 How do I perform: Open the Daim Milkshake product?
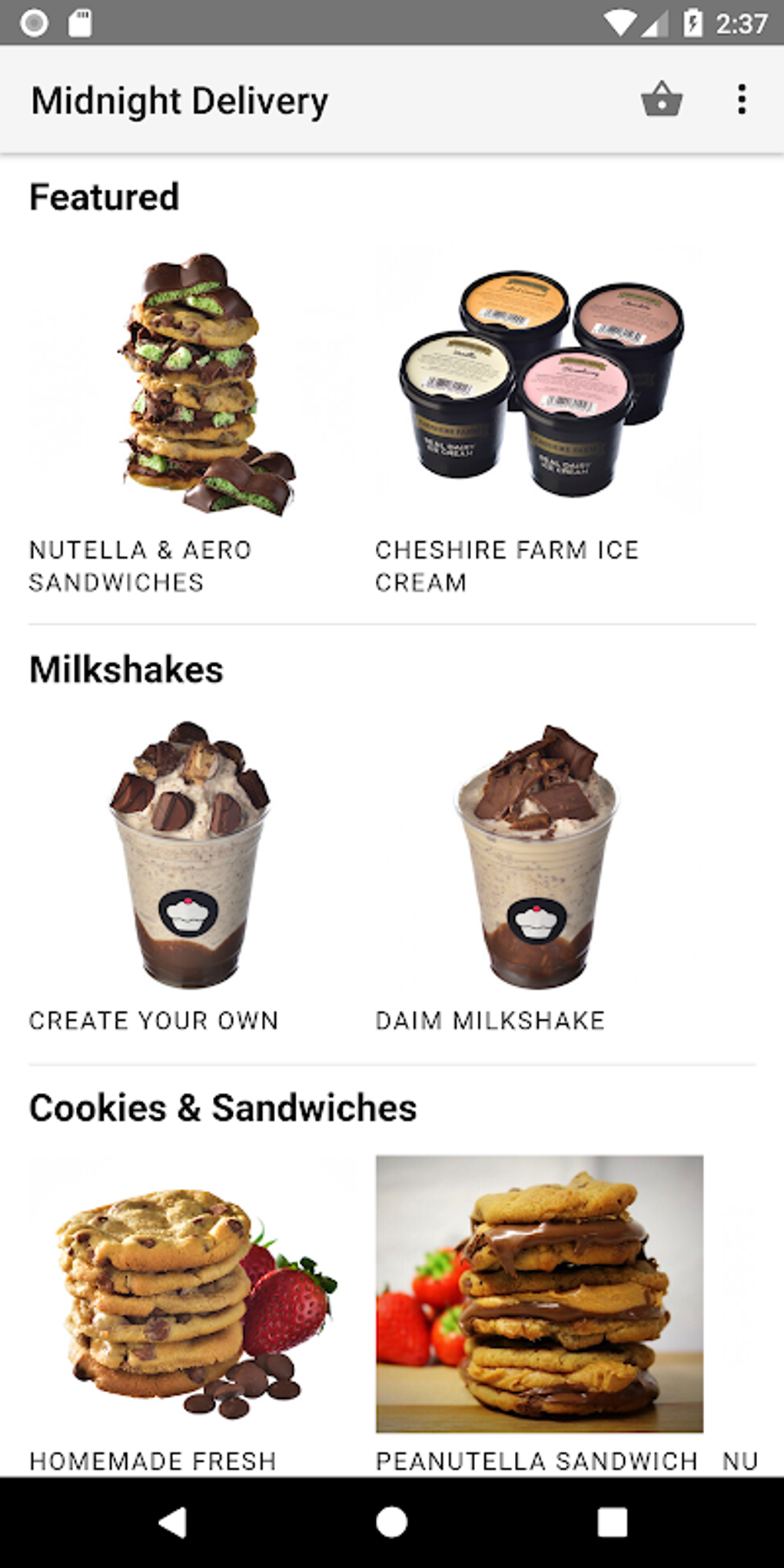pos(537,853)
